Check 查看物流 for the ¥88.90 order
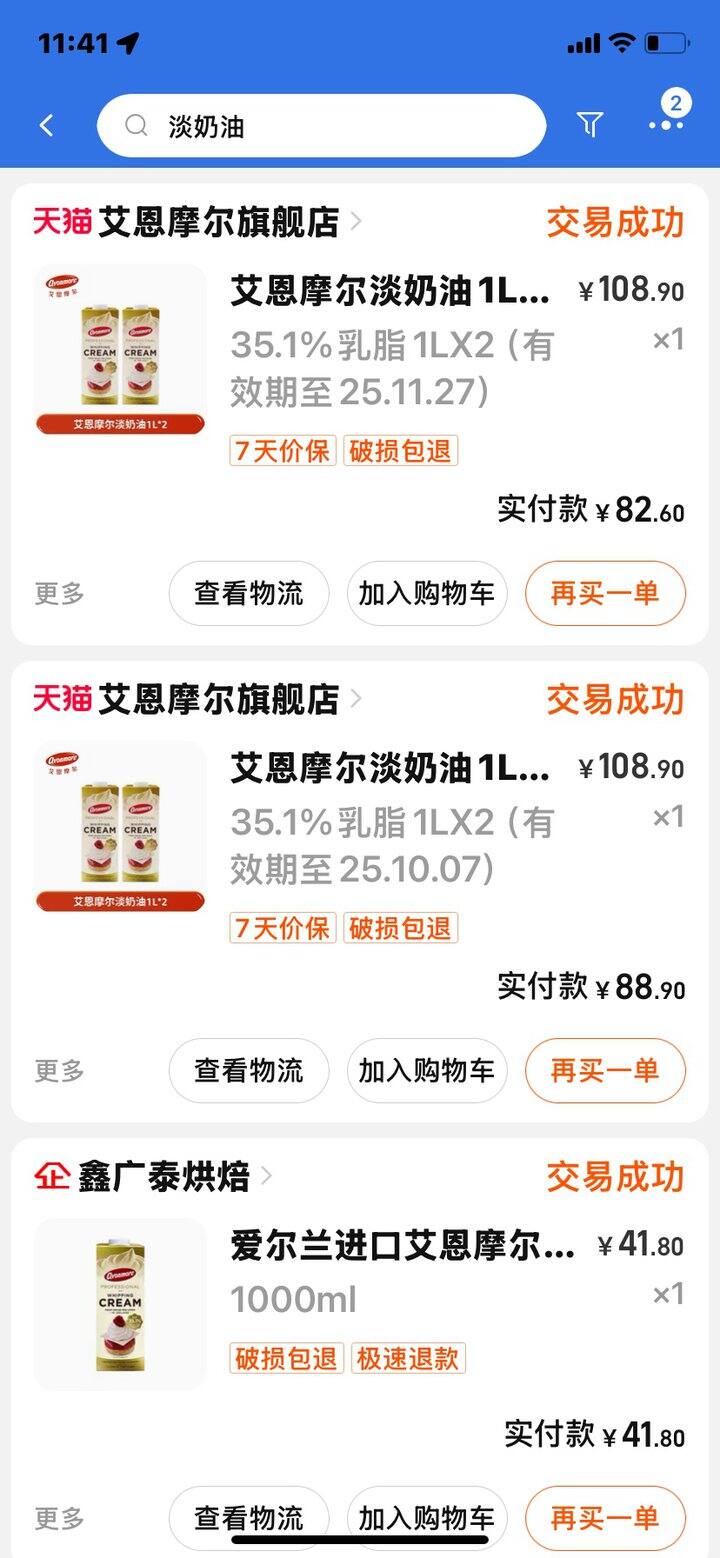Screen dimensions: 720x1558 coord(248,1070)
